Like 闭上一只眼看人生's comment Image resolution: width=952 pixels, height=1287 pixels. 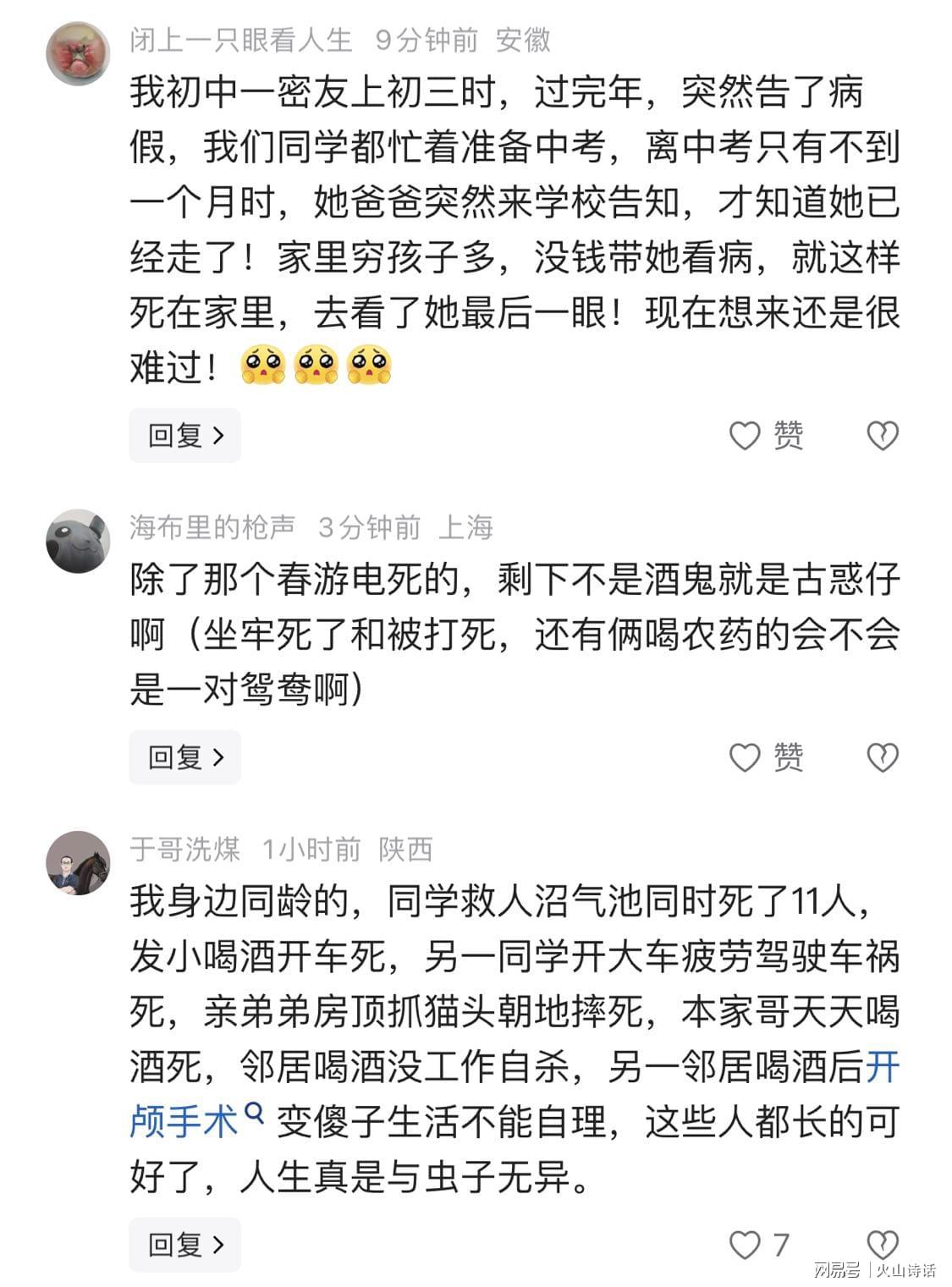pyautogui.click(x=746, y=436)
